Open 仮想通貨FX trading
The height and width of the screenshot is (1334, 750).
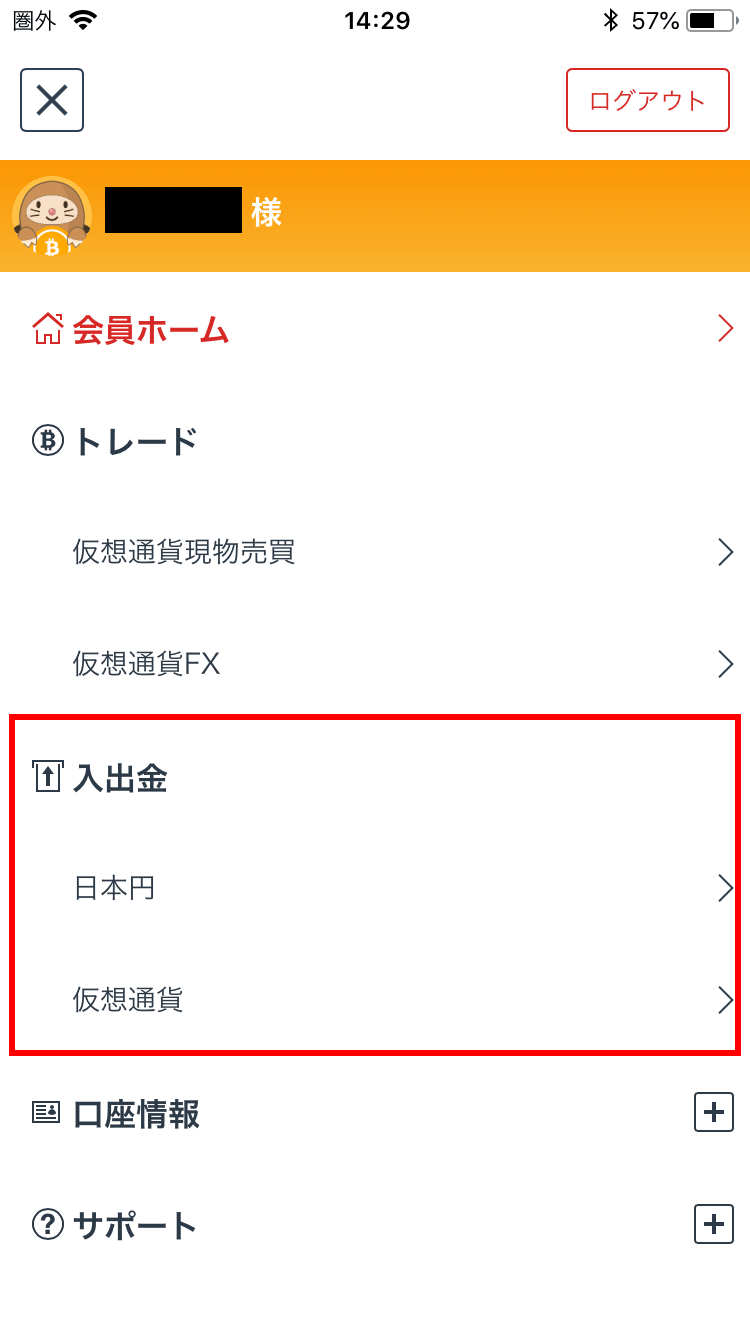pyautogui.click(x=375, y=664)
